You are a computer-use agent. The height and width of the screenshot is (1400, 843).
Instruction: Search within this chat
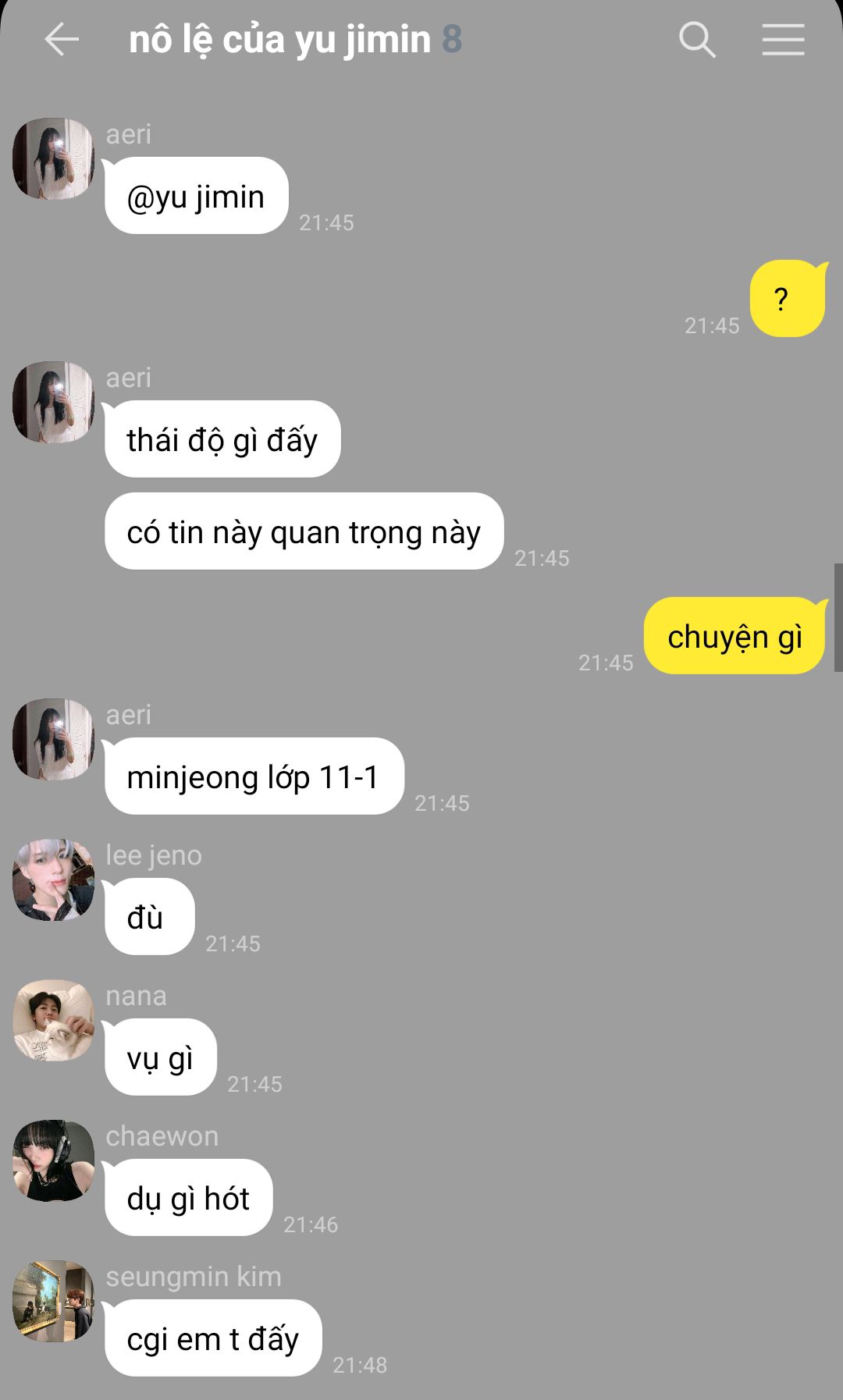[x=697, y=40]
